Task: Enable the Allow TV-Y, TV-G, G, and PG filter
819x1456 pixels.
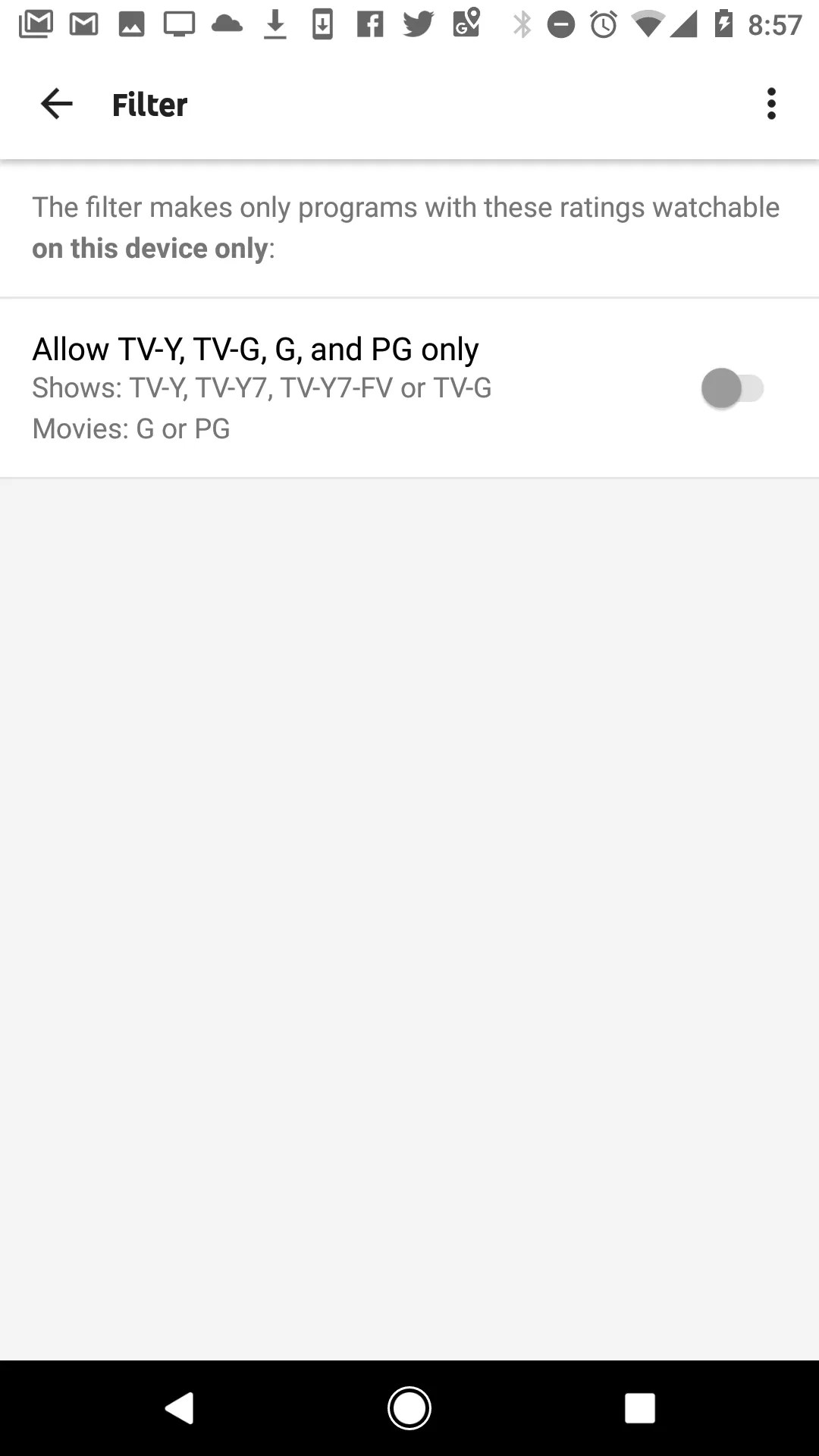Action: point(730,388)
